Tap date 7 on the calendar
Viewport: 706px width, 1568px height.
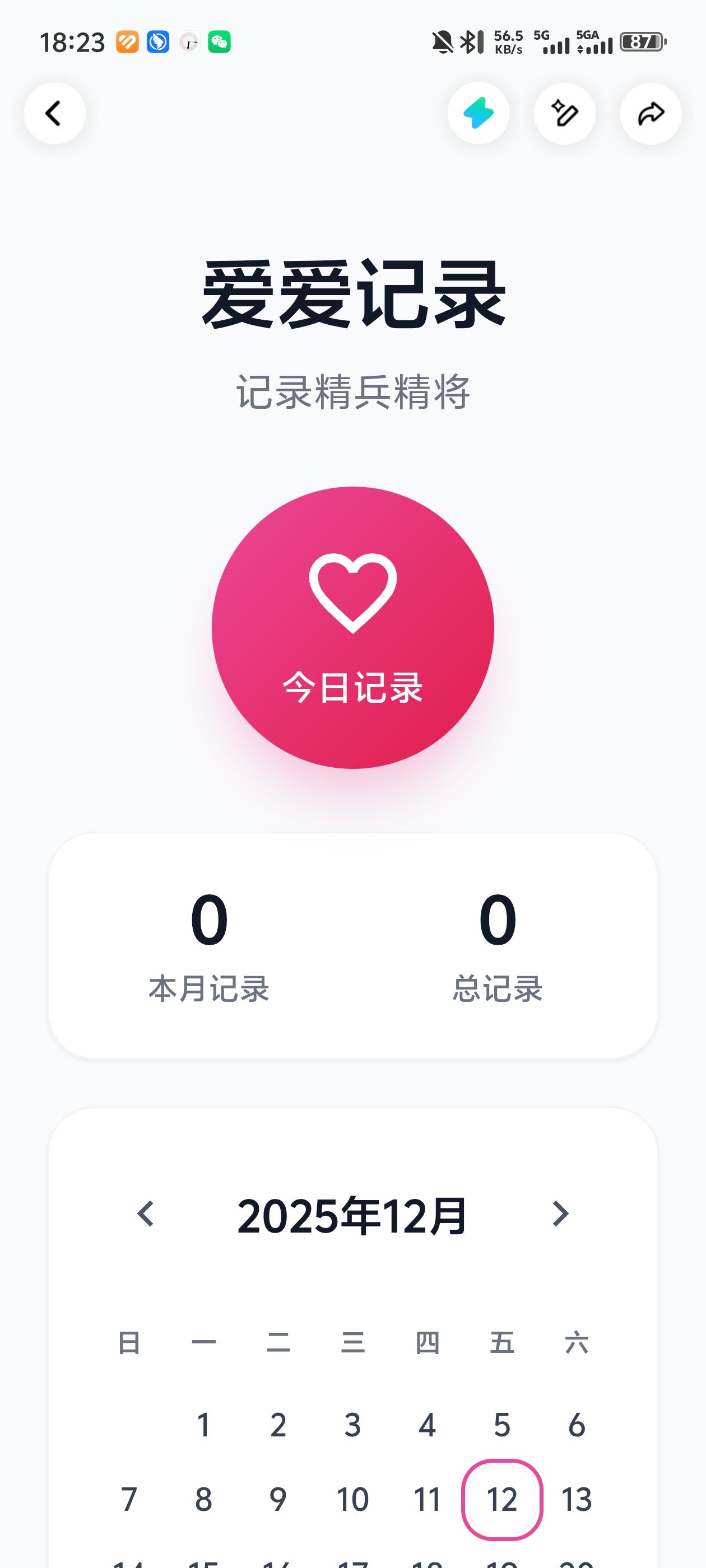click(x=129, y=1499)
